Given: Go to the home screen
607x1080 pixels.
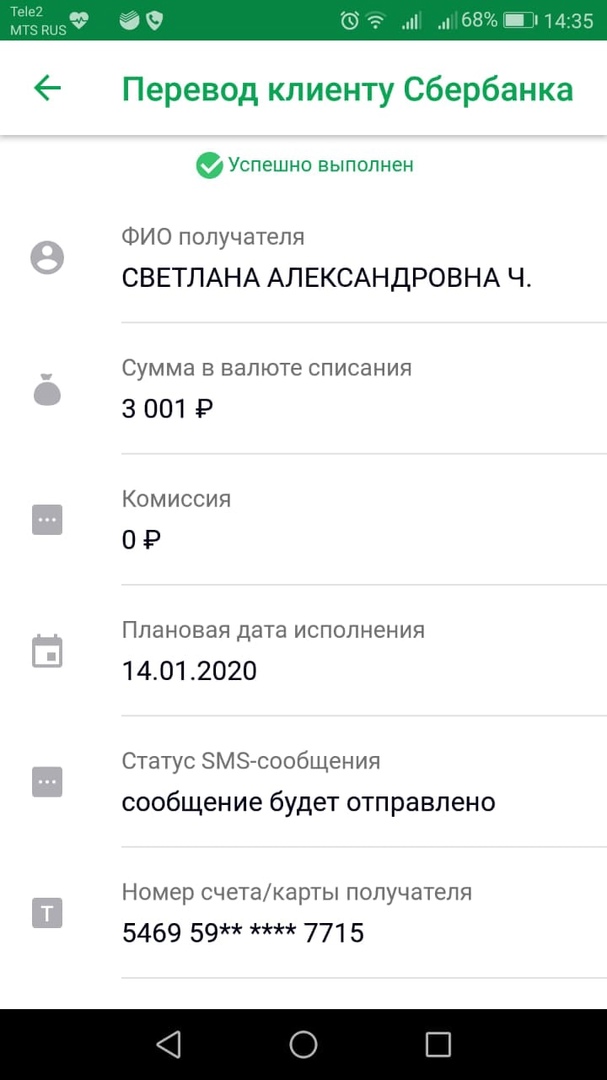Looking at the screenshot, I should pos(303,1043).
